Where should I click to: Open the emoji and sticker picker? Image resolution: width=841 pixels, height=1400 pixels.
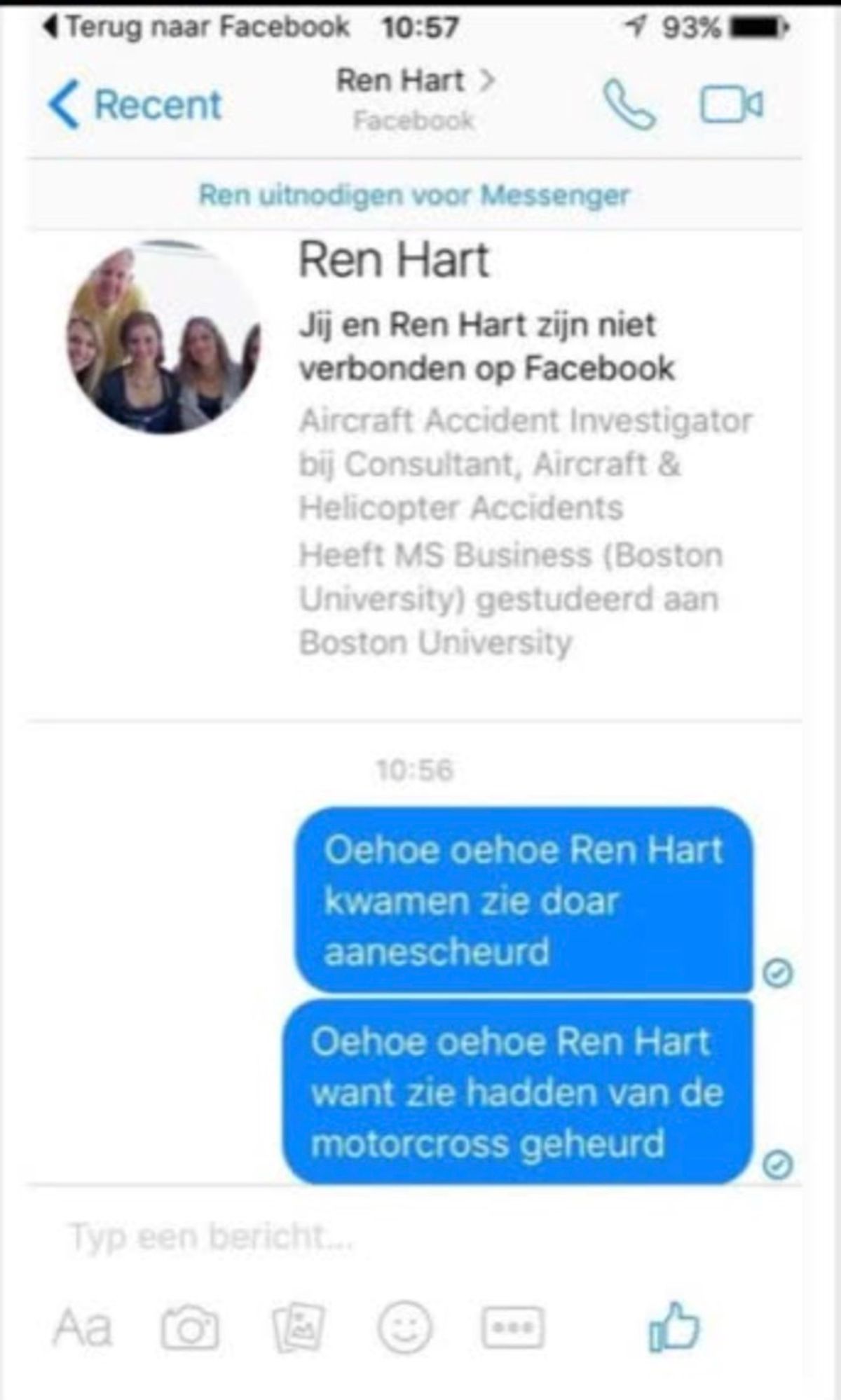click(405, 1327)
